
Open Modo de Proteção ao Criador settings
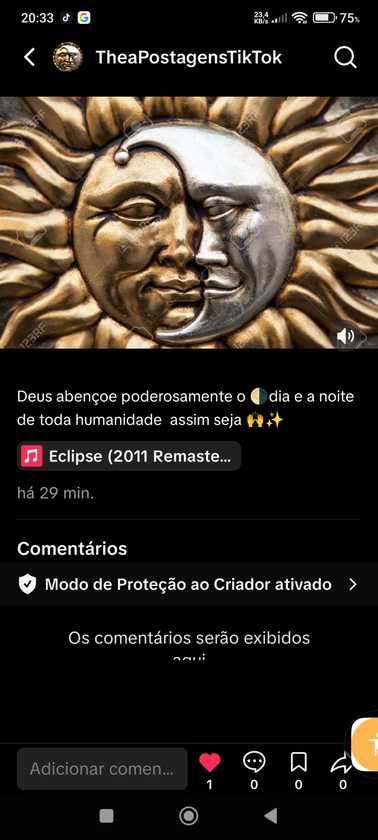click(189, 584)
